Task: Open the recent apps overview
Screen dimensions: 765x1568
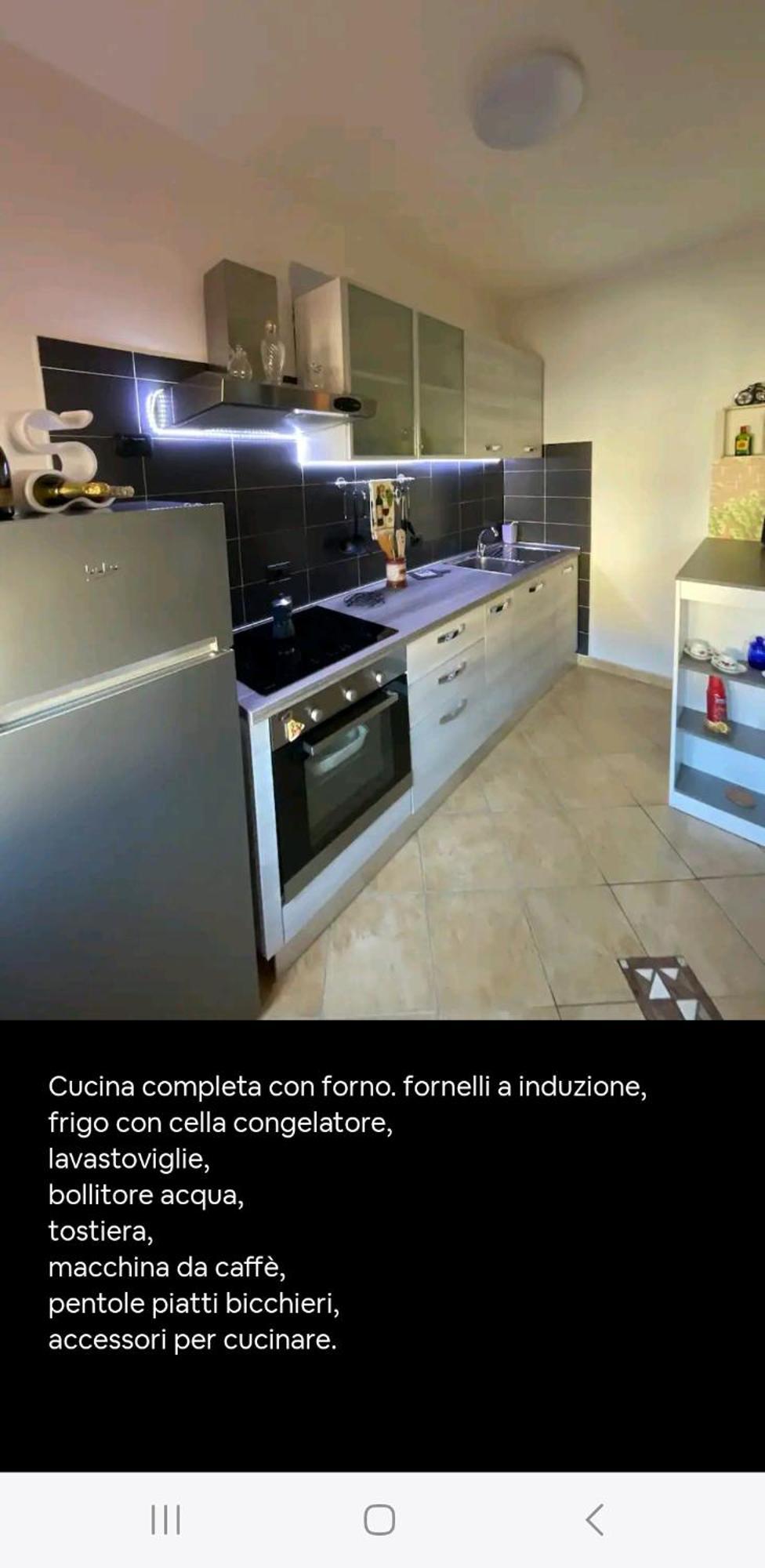Action: click(165, 1519)
